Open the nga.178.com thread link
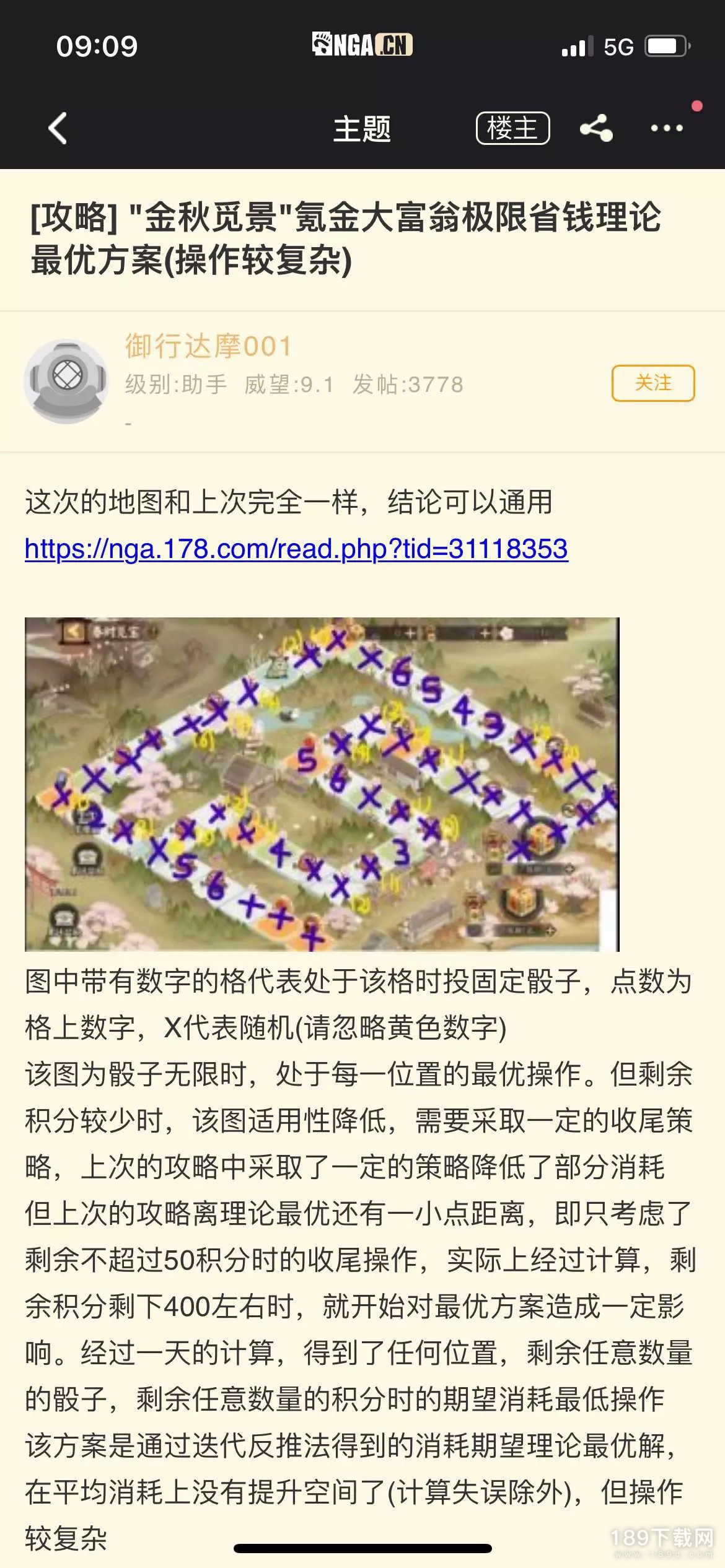The height and width of the screenshot is (1568, 725). (x=296, y=549)
